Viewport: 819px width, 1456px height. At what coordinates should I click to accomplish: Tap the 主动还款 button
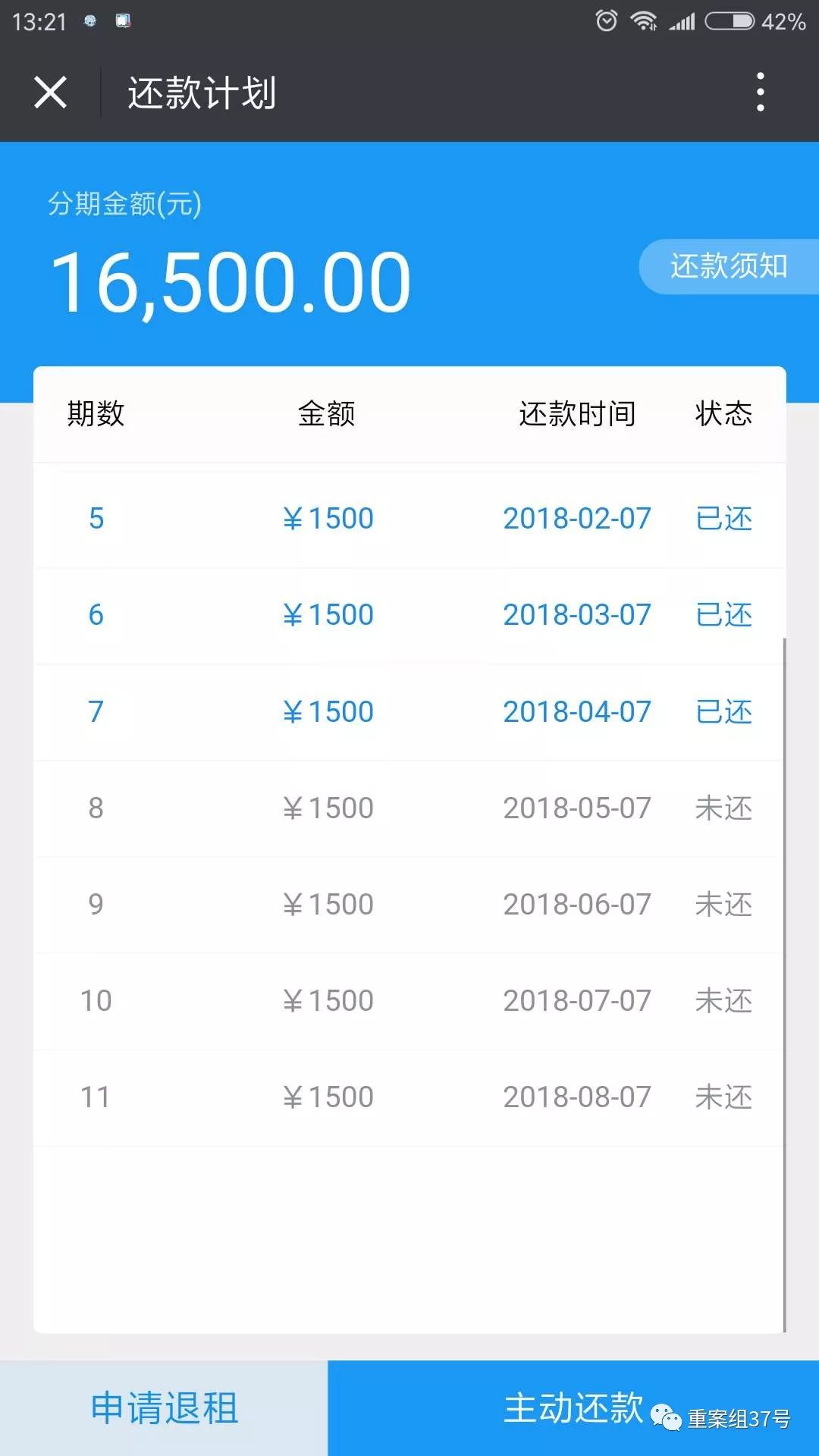point(573,1407)
